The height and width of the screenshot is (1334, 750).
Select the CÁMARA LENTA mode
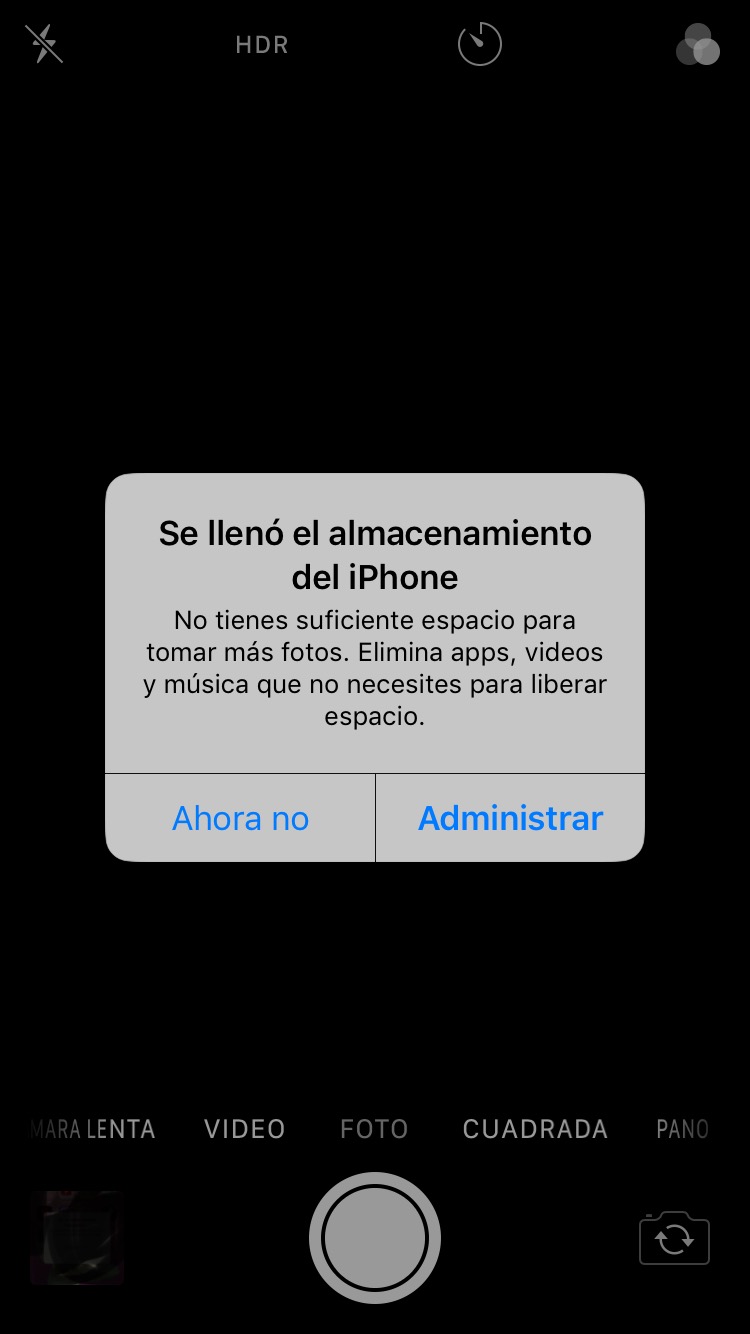[93, 1129]
